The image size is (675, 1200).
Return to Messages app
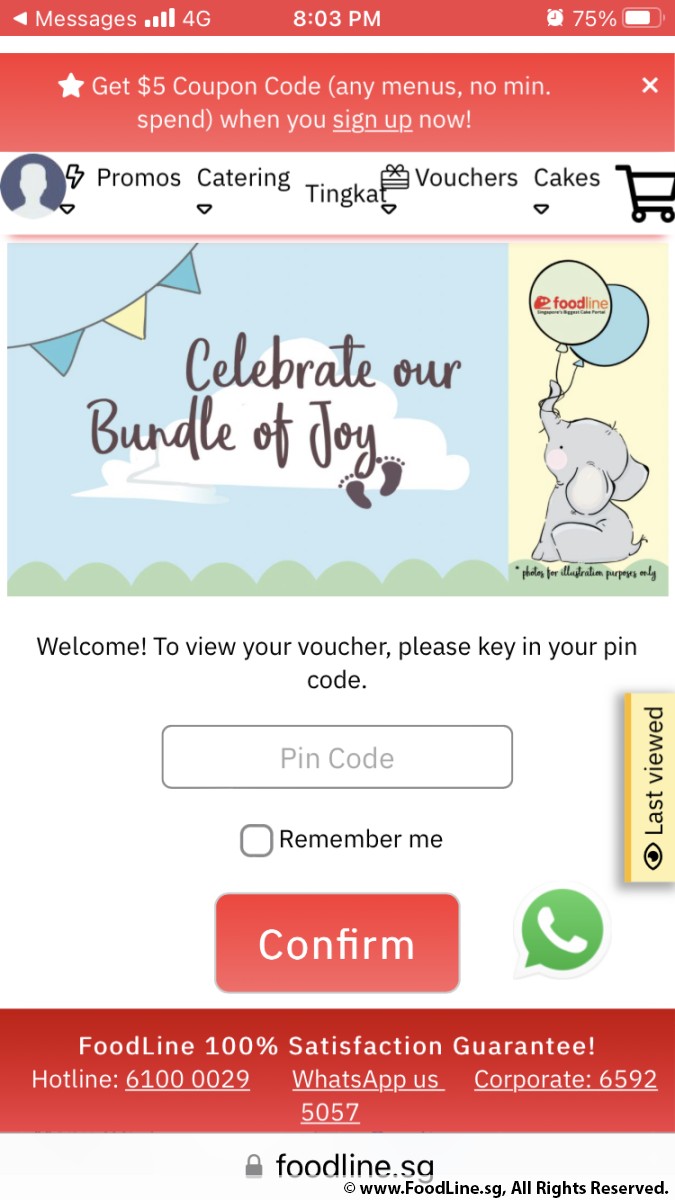pos(74,18)
